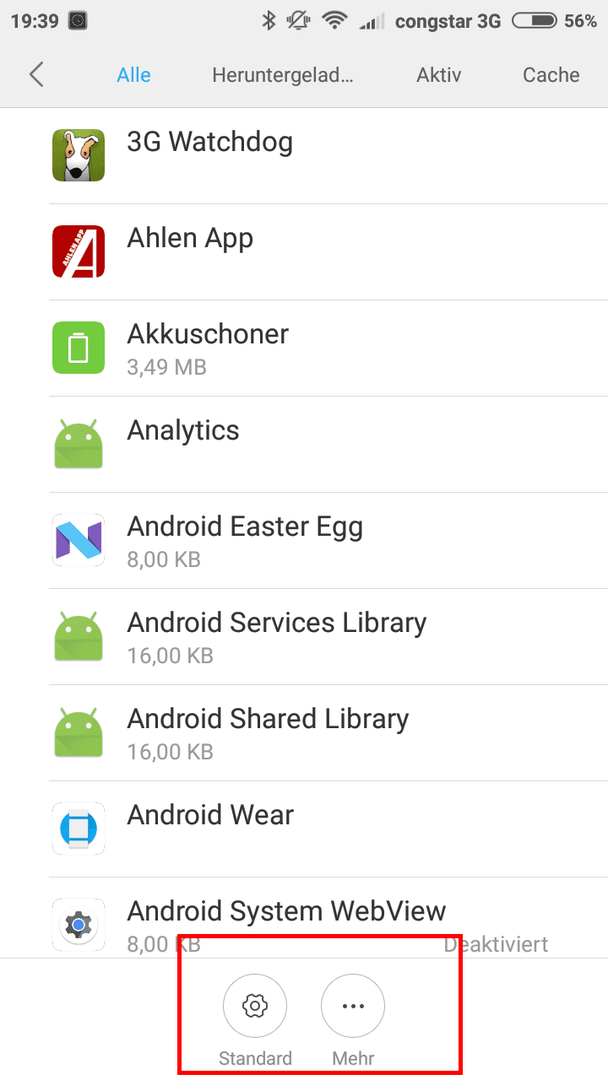This screenshot has width=608, height=1080.
Task: Switch to the Heruntergeladen tab
Action: [x=282, y=74]
